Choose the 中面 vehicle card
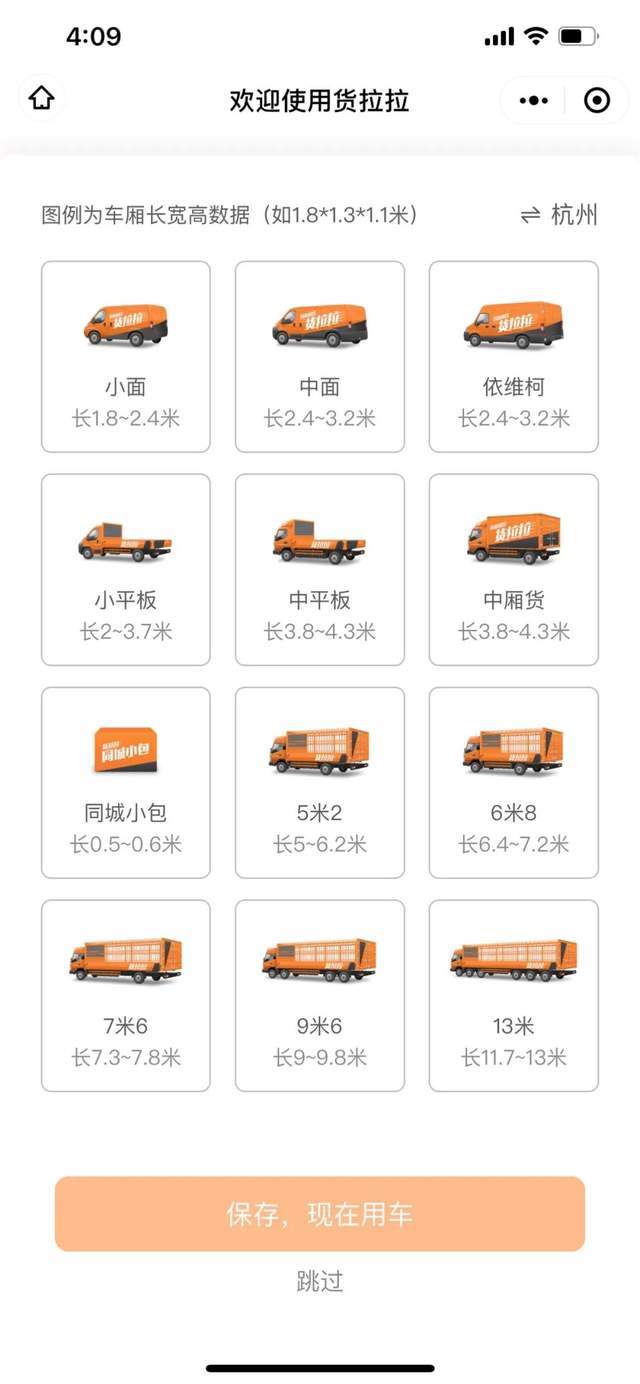Screen dimensions: 640x1384 tap(320, 357)
